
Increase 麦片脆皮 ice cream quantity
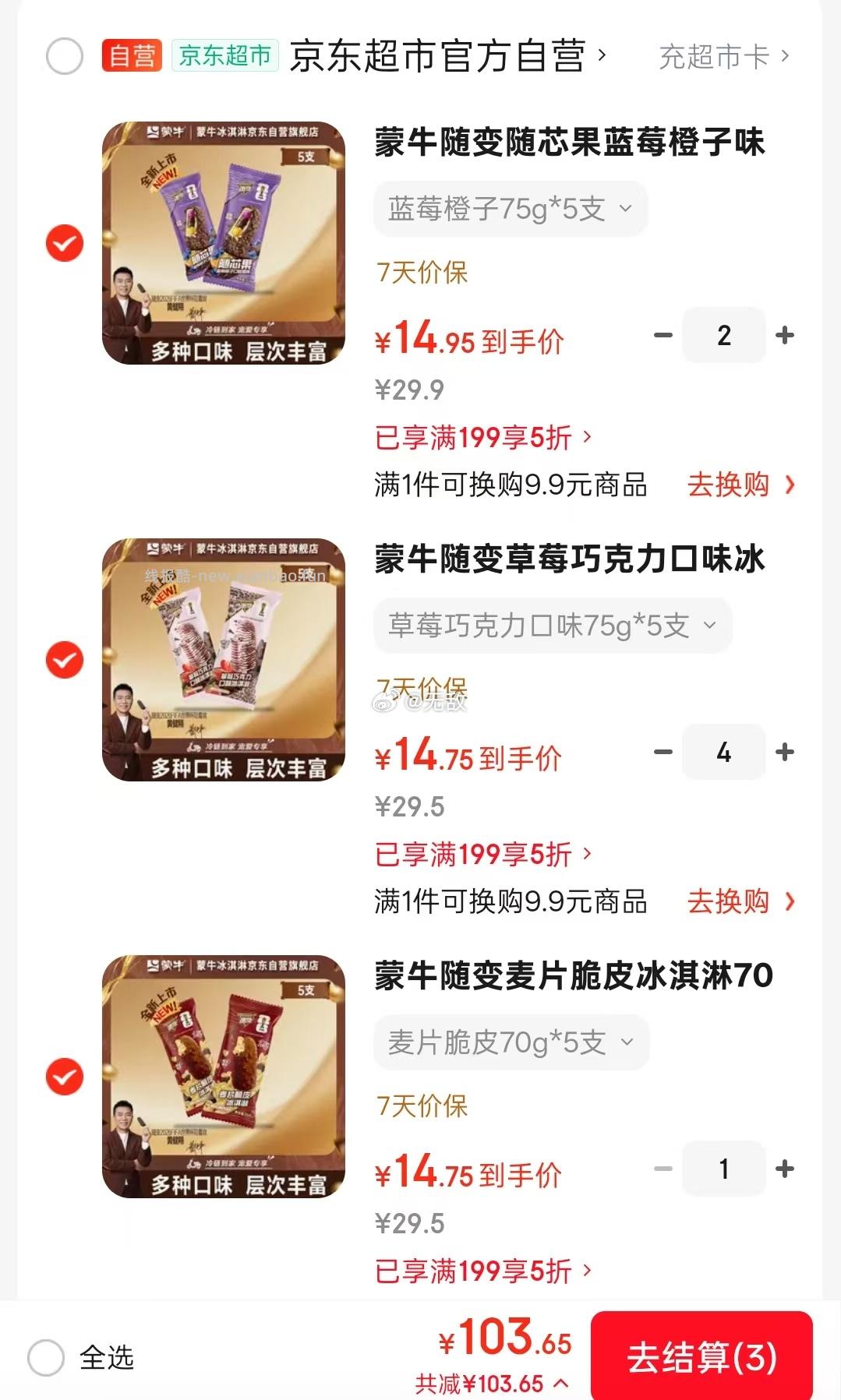tap(784, 1169)
